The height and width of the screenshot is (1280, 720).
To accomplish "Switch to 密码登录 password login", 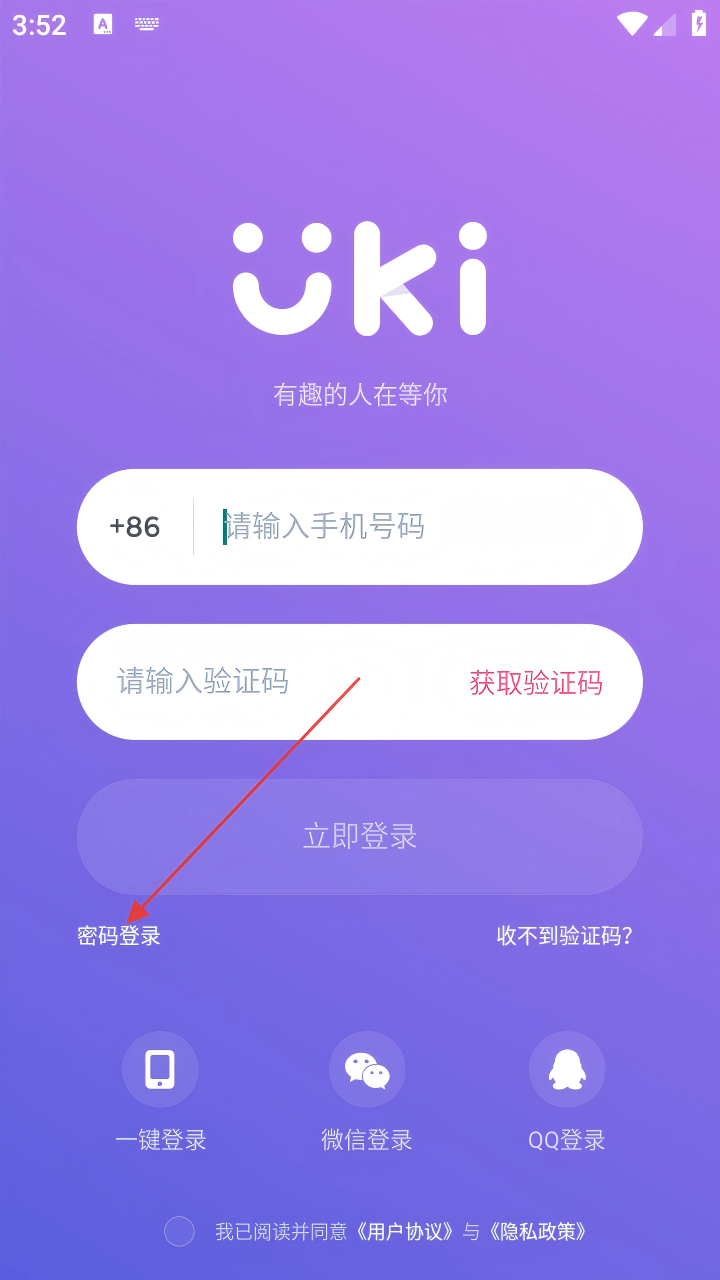I will [119, 936].
